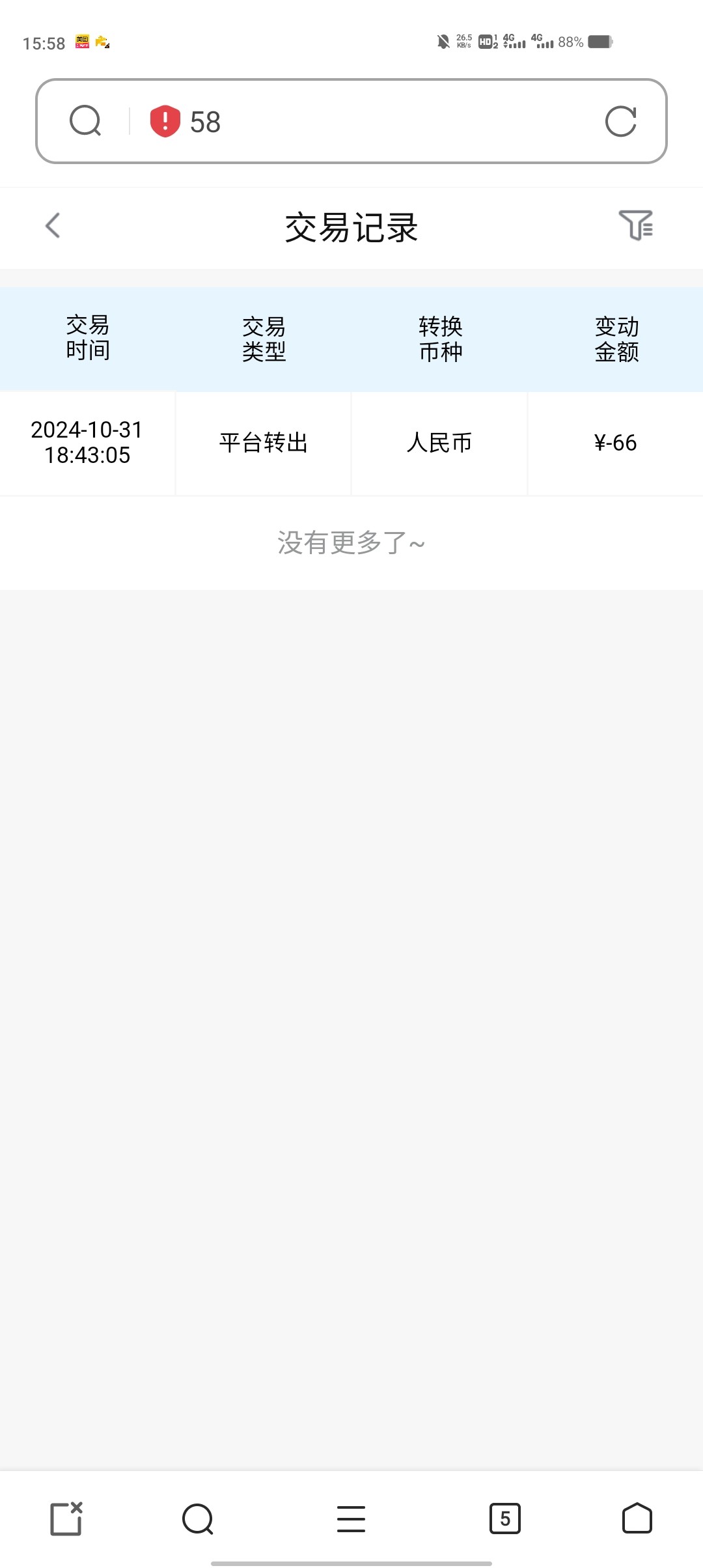Open the browser menu with three lines
This screenshot has height=1568, width=703.
[351, 1519]
